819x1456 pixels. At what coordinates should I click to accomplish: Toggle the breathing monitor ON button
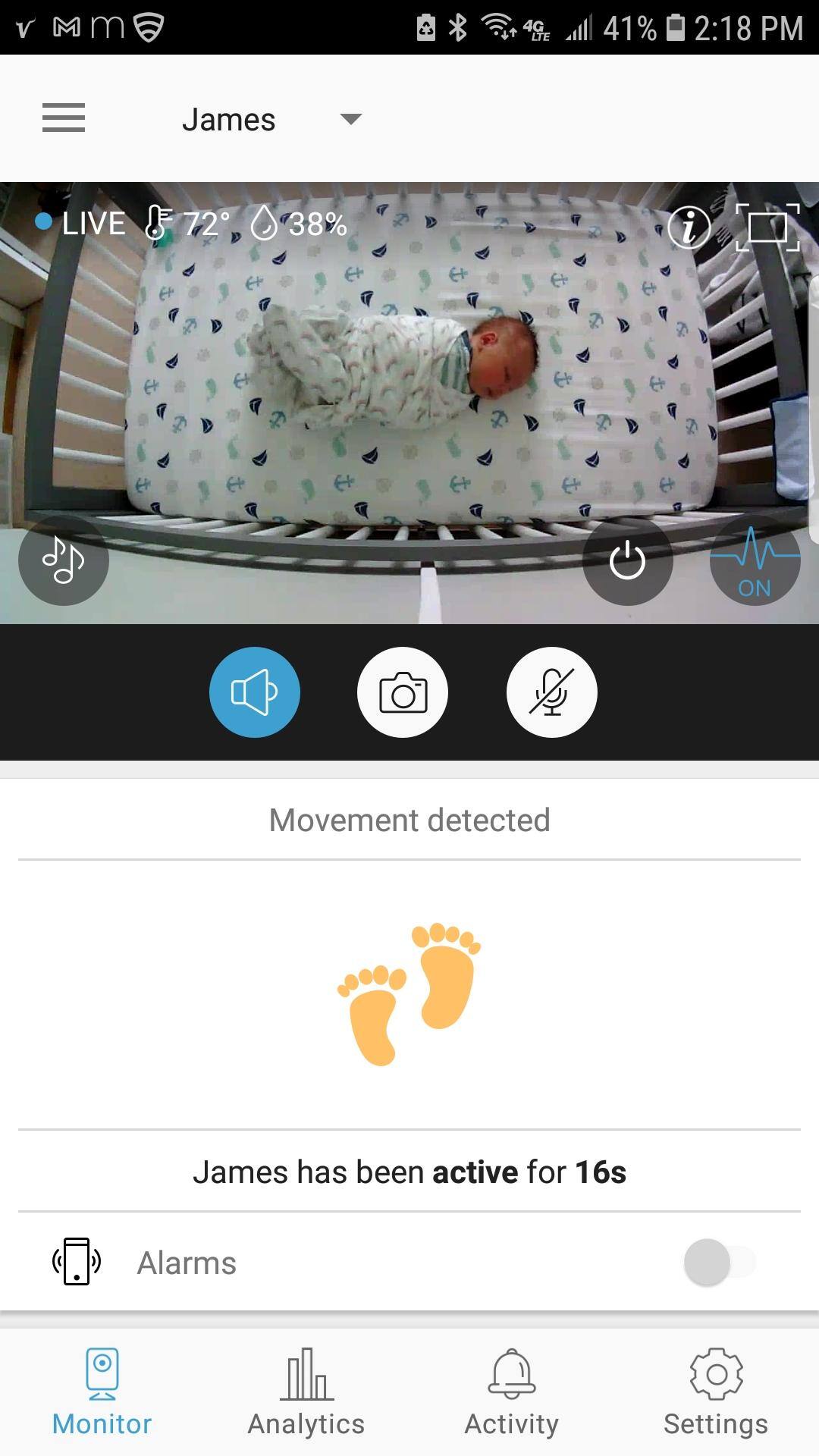click(755, 560)
